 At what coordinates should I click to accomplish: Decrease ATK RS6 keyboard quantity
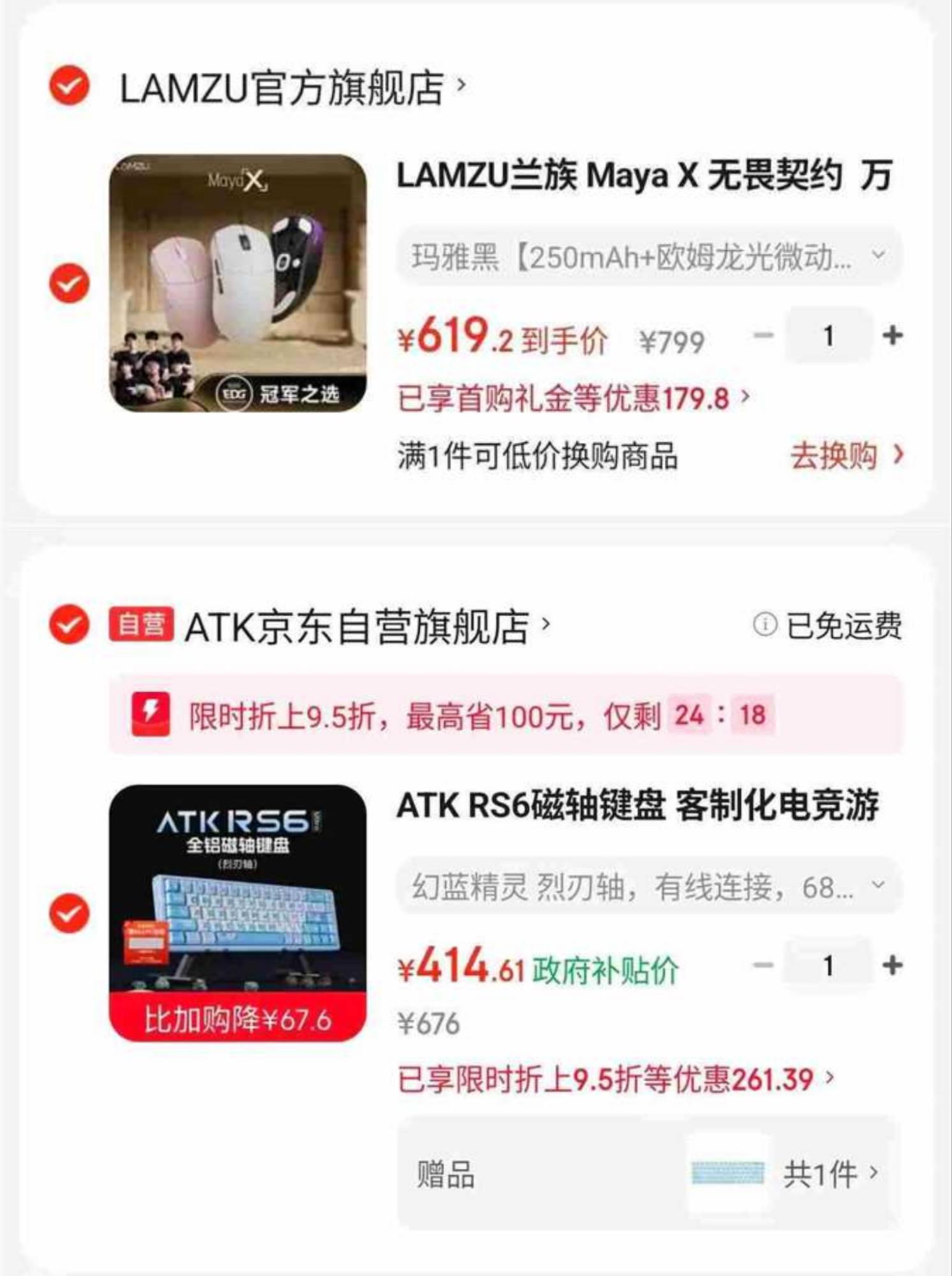(x=764, y=965)
